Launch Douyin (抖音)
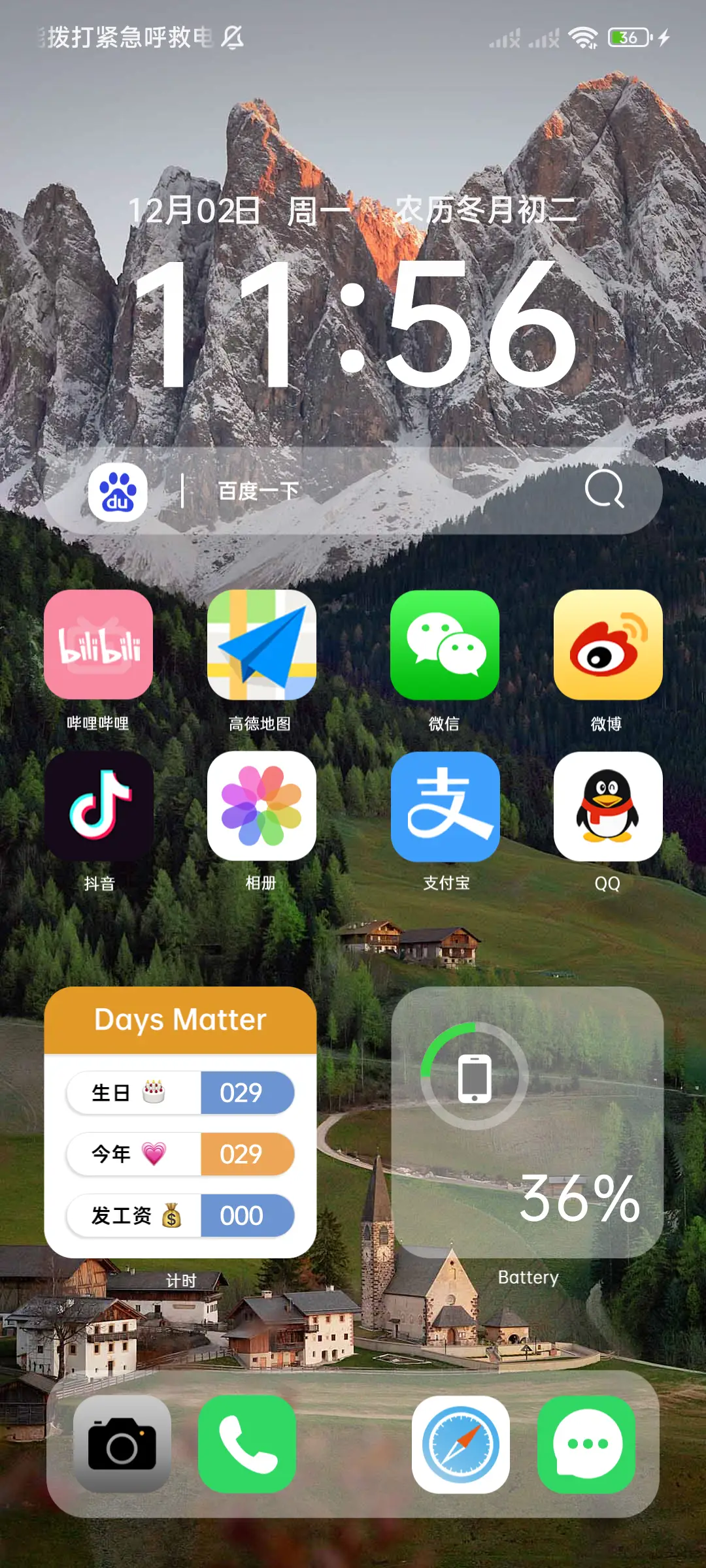The width and height of the screenshot is (706, 1568). click(99, 806)
